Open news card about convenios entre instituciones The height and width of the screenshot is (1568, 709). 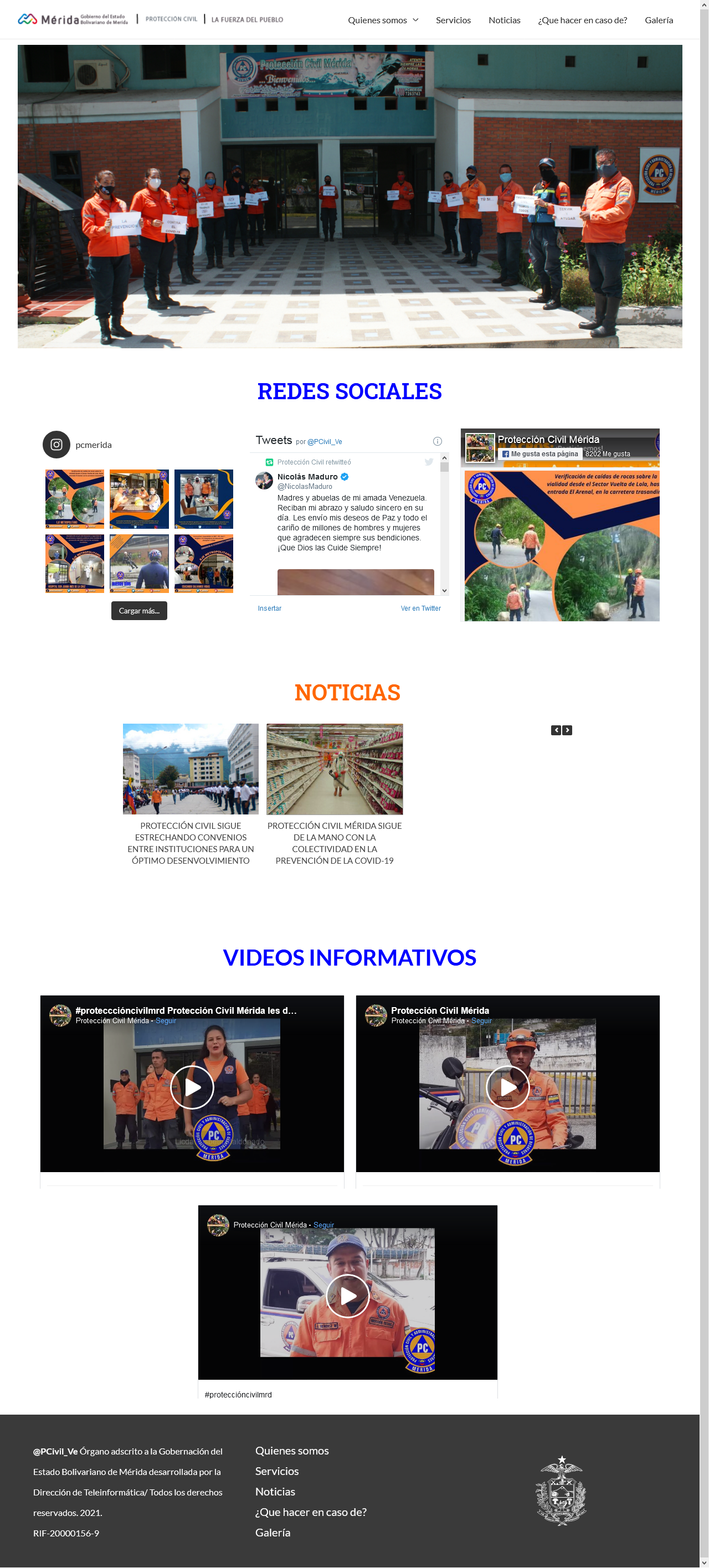coord(191,843)
